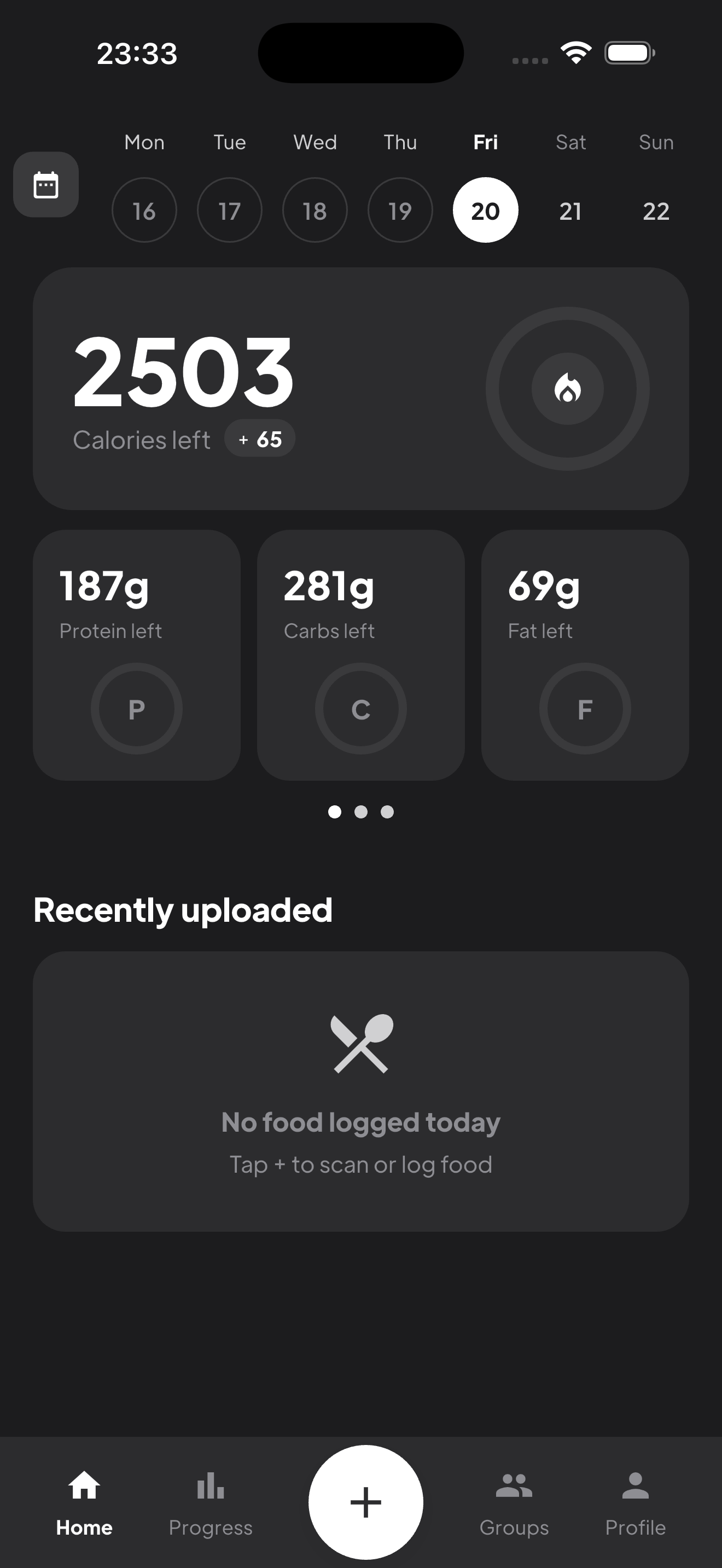Switch to the Groups tab

514,1502
